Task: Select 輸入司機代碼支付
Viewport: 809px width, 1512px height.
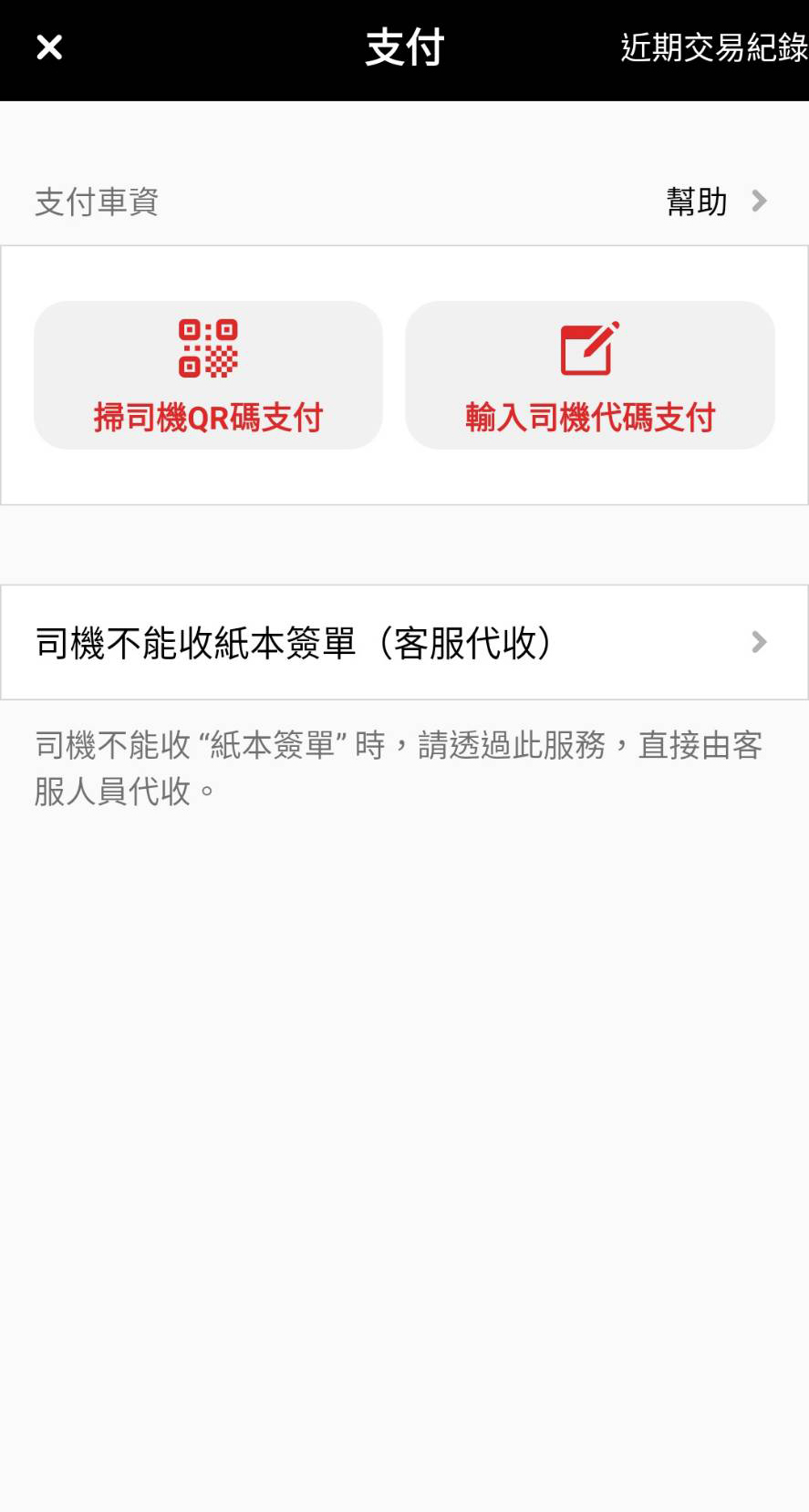Action: [x=590, y=375]
